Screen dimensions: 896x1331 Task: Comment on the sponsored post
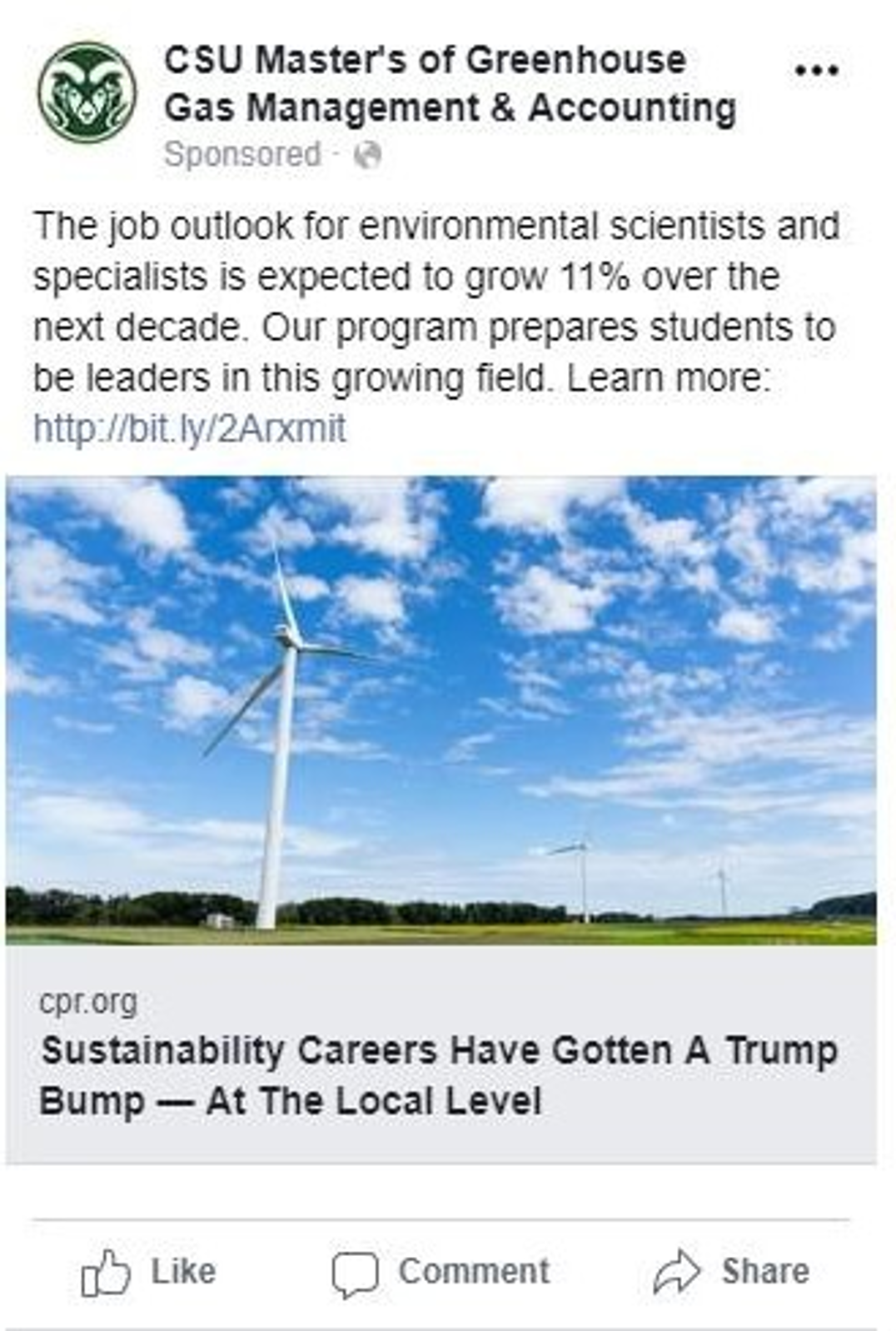pyautogui.click(x=441, y=1273)
